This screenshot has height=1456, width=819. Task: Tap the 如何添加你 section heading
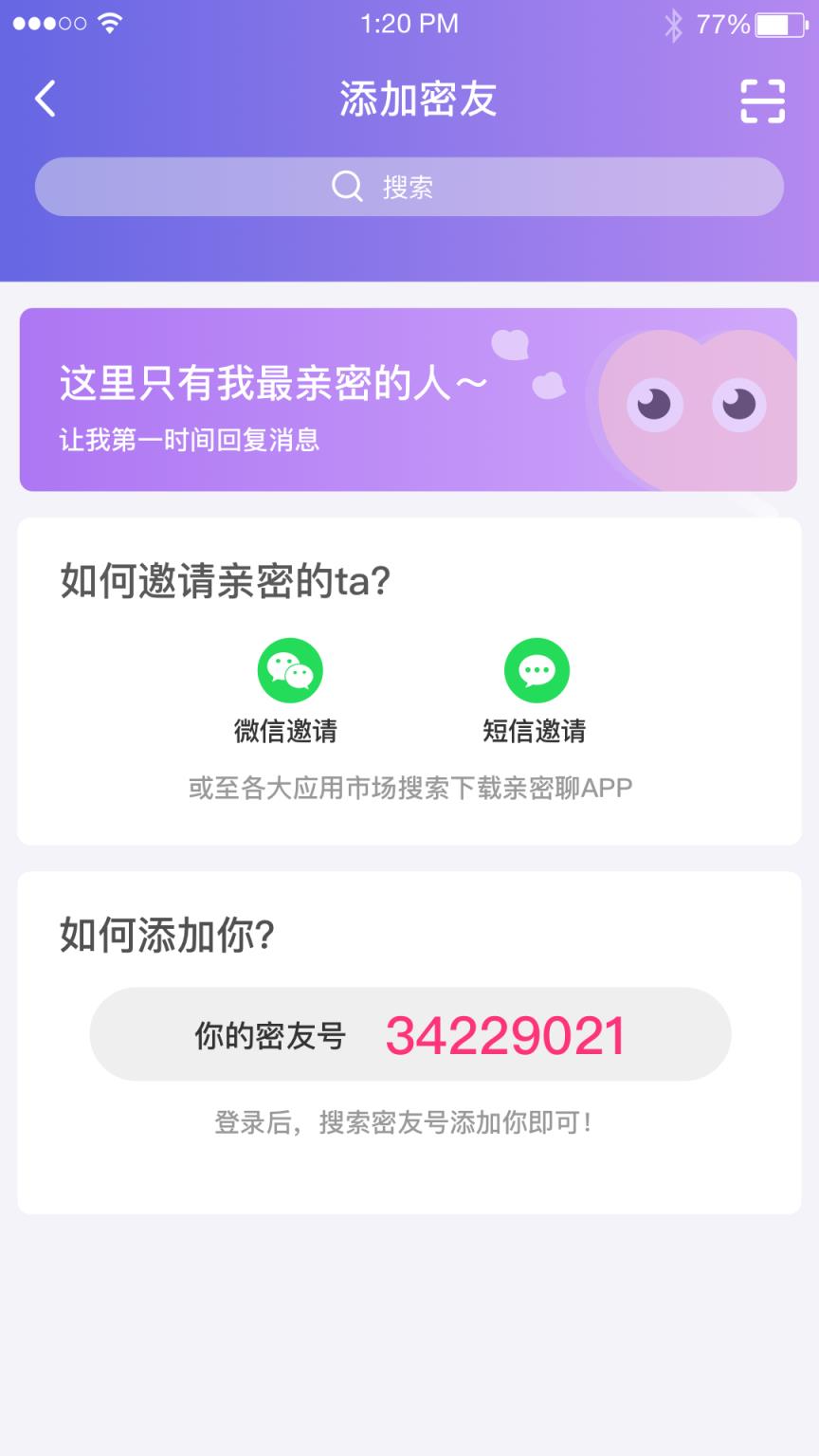pyautogui.click(x=166, y=937)
